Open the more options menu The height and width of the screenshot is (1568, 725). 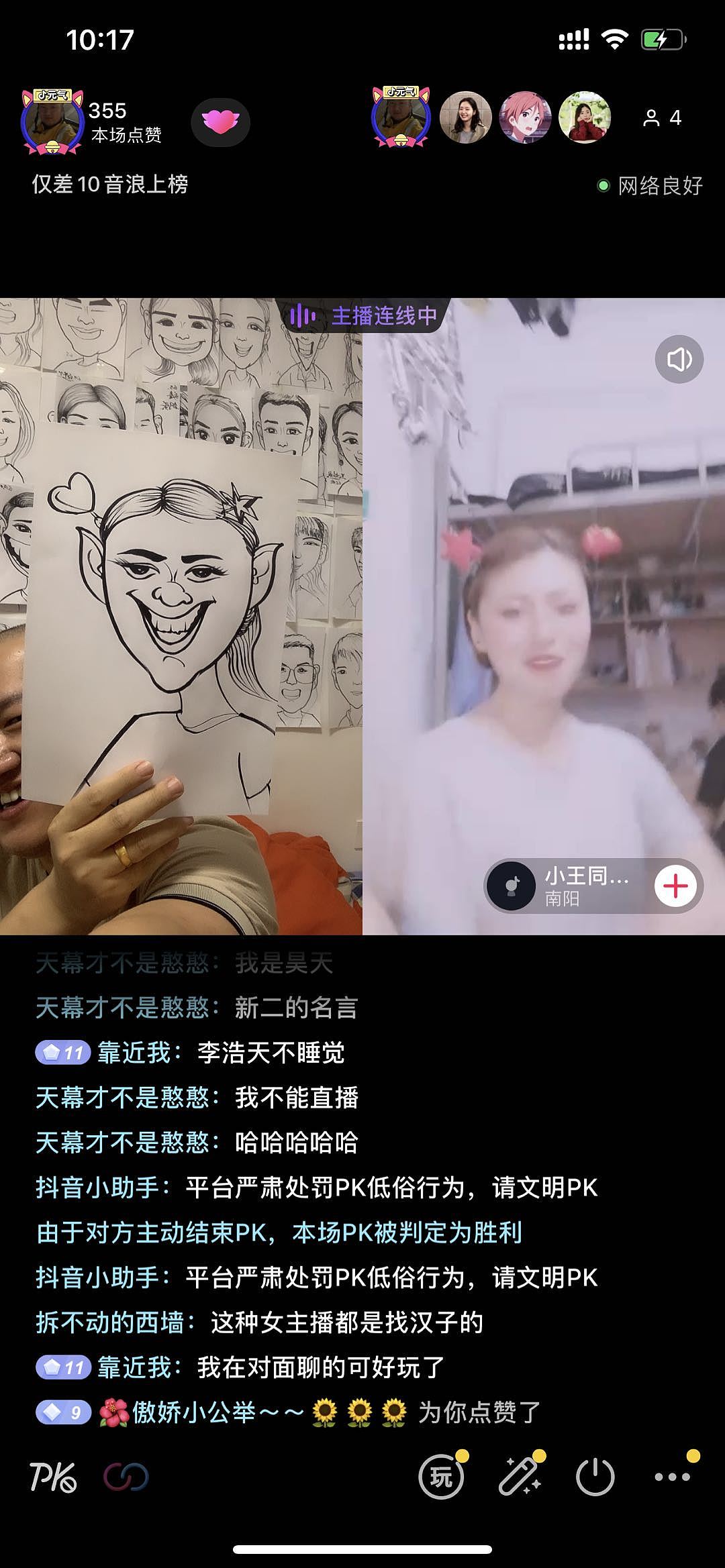coord(672,1477)
